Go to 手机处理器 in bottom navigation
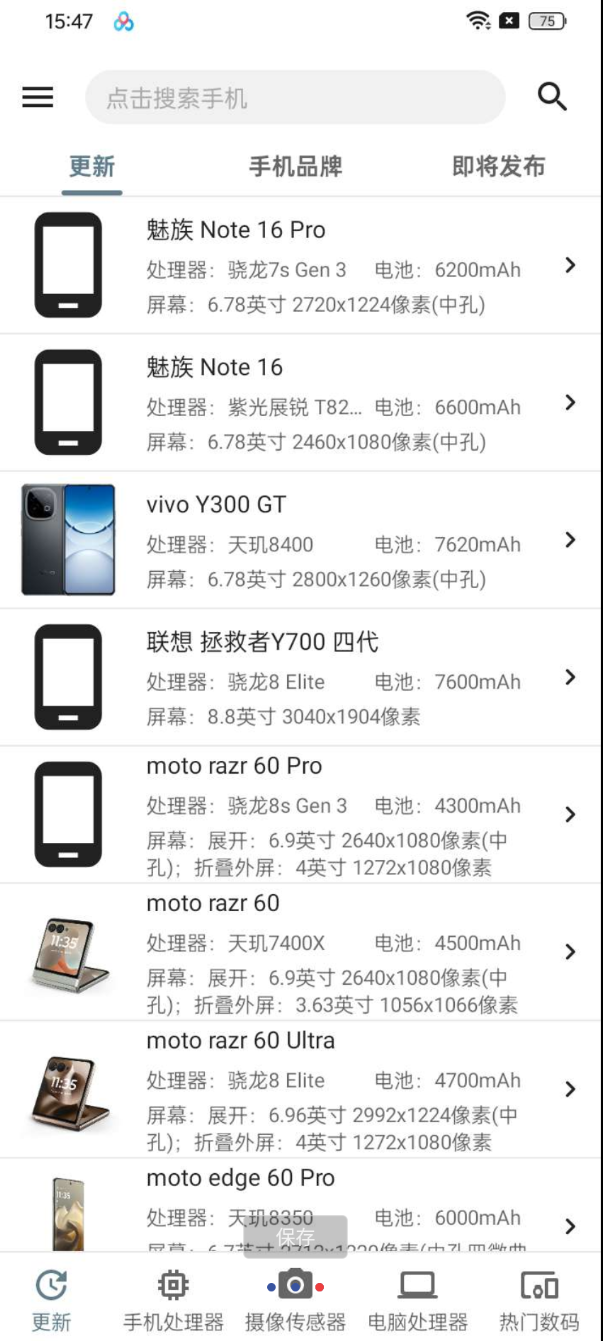The width and height of the screenshot is (603, 1341). (173, 1300)
